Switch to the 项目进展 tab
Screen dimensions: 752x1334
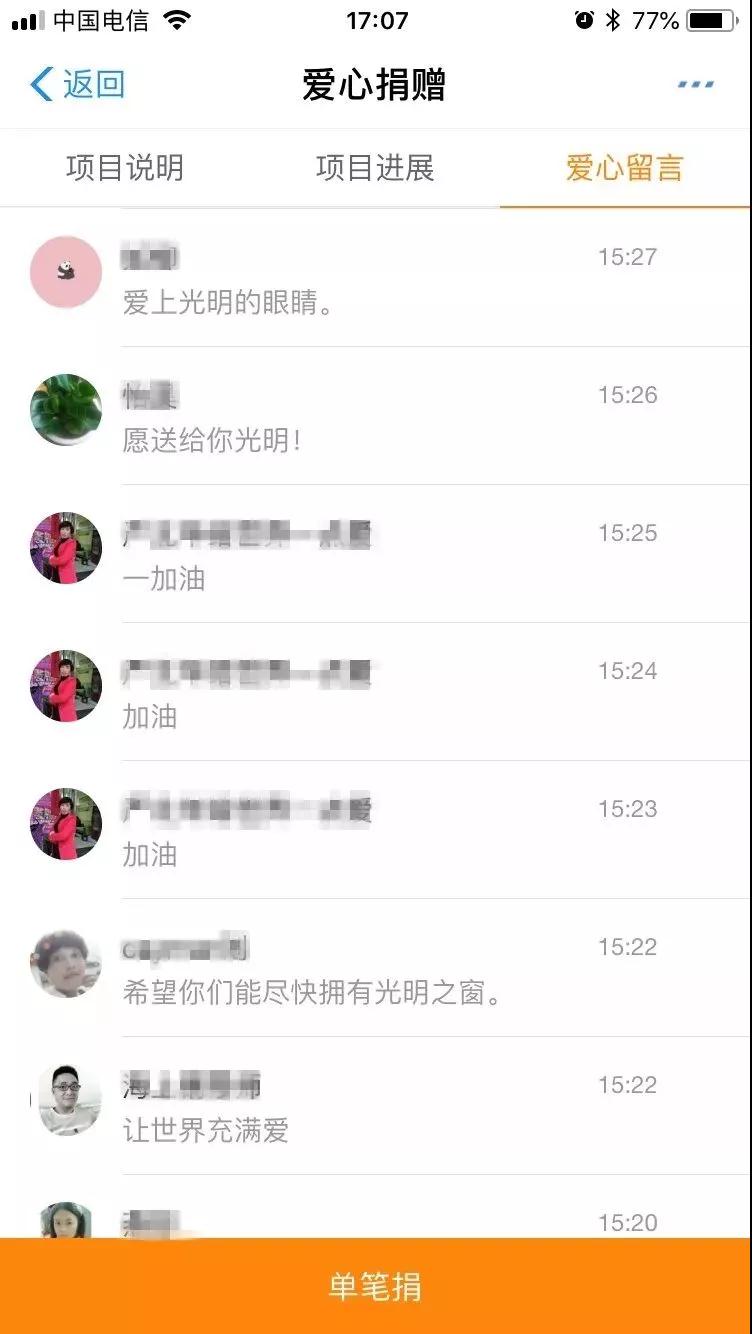pyautogui.click(x=375, y=168)
